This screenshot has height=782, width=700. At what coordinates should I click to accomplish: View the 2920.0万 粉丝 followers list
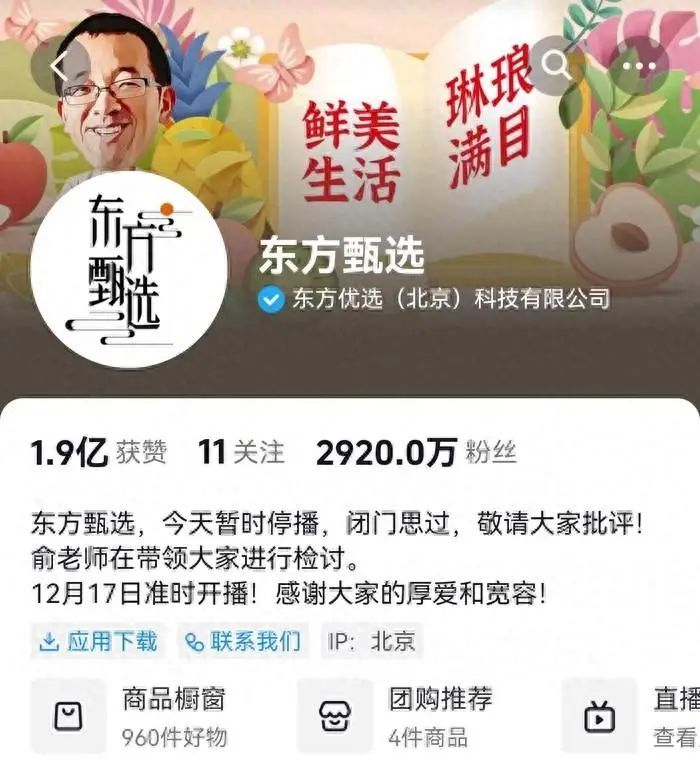tap(416, 453)
